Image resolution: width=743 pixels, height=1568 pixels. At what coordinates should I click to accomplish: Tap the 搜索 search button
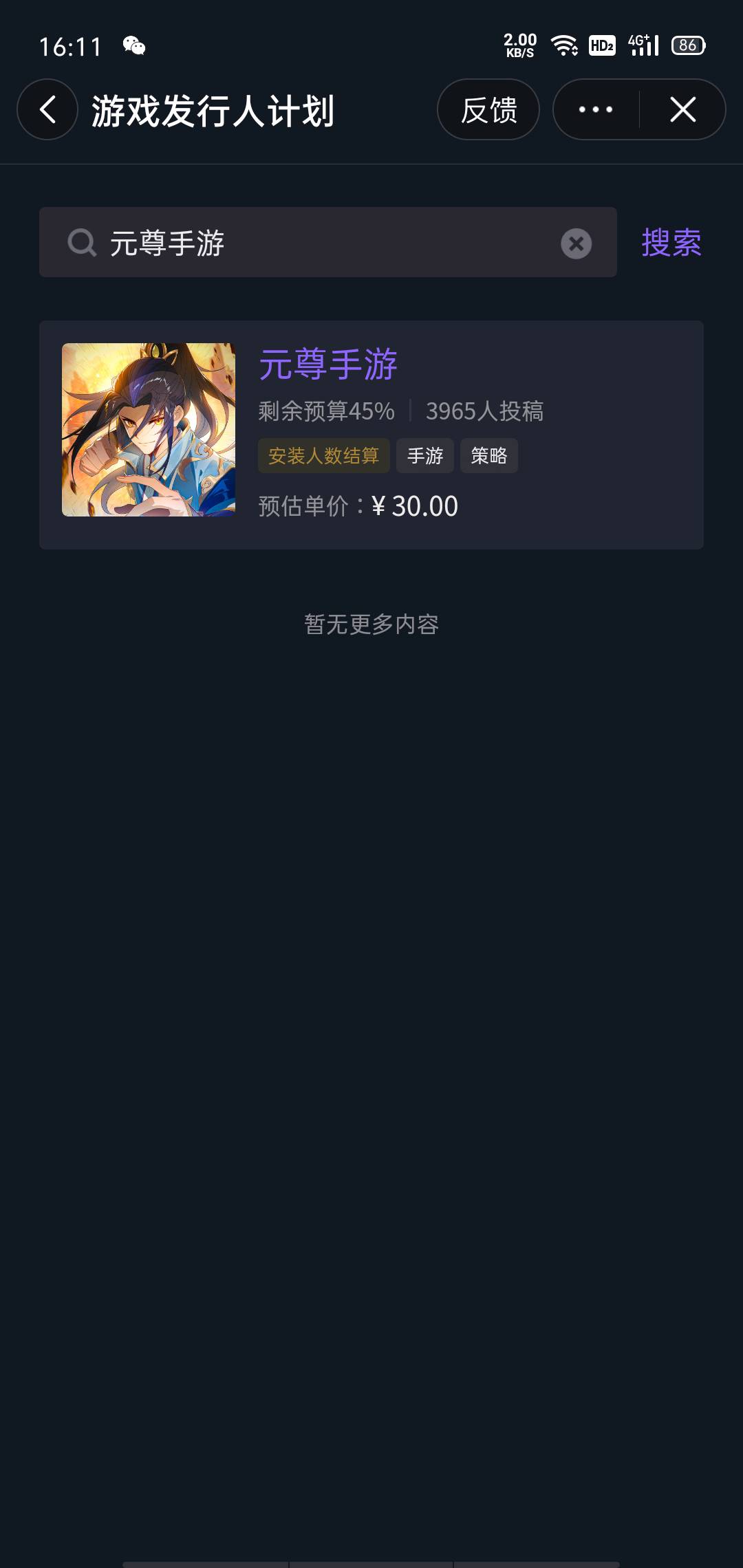671,242
